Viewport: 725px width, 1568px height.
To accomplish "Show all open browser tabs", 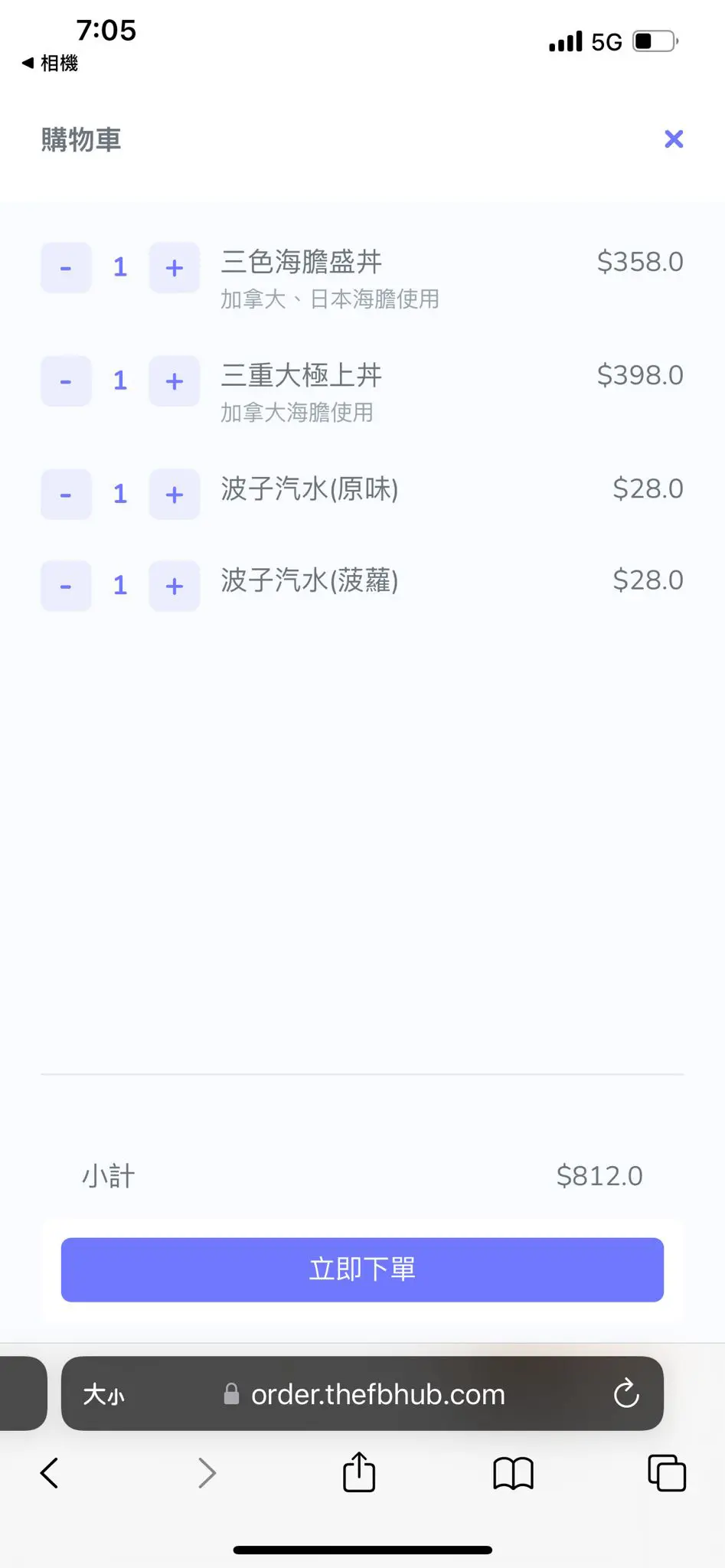I will coord(666,1472).
